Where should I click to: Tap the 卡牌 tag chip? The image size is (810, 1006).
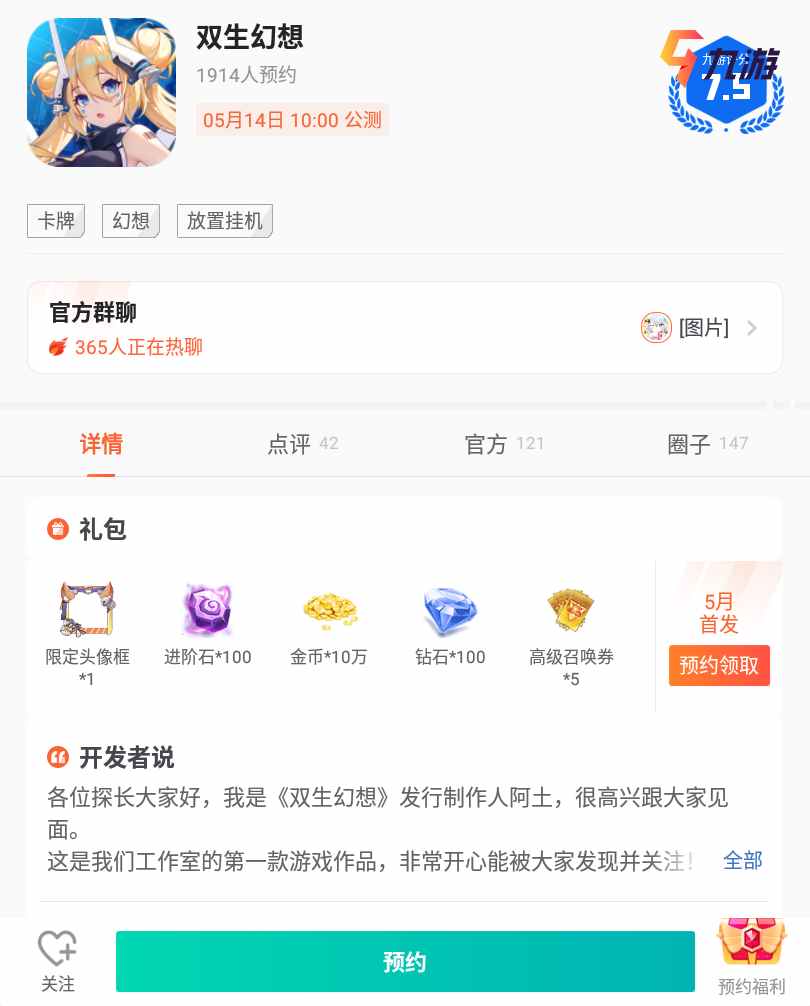[x=56, y=221]
